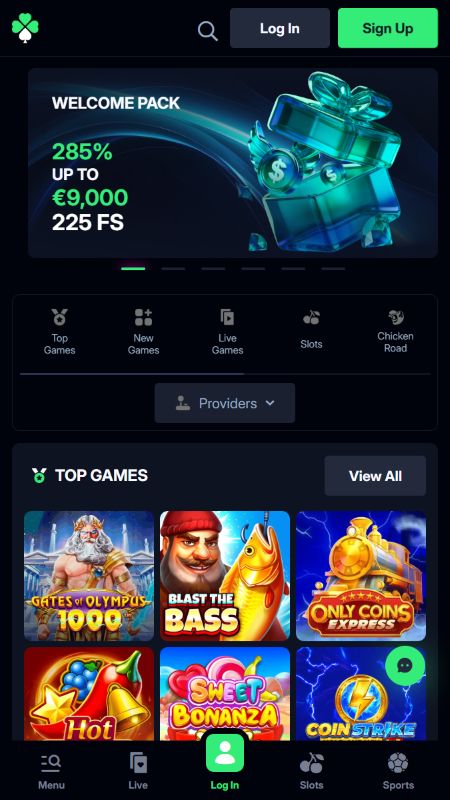Tap the Log In button in header

pos(280,28)
